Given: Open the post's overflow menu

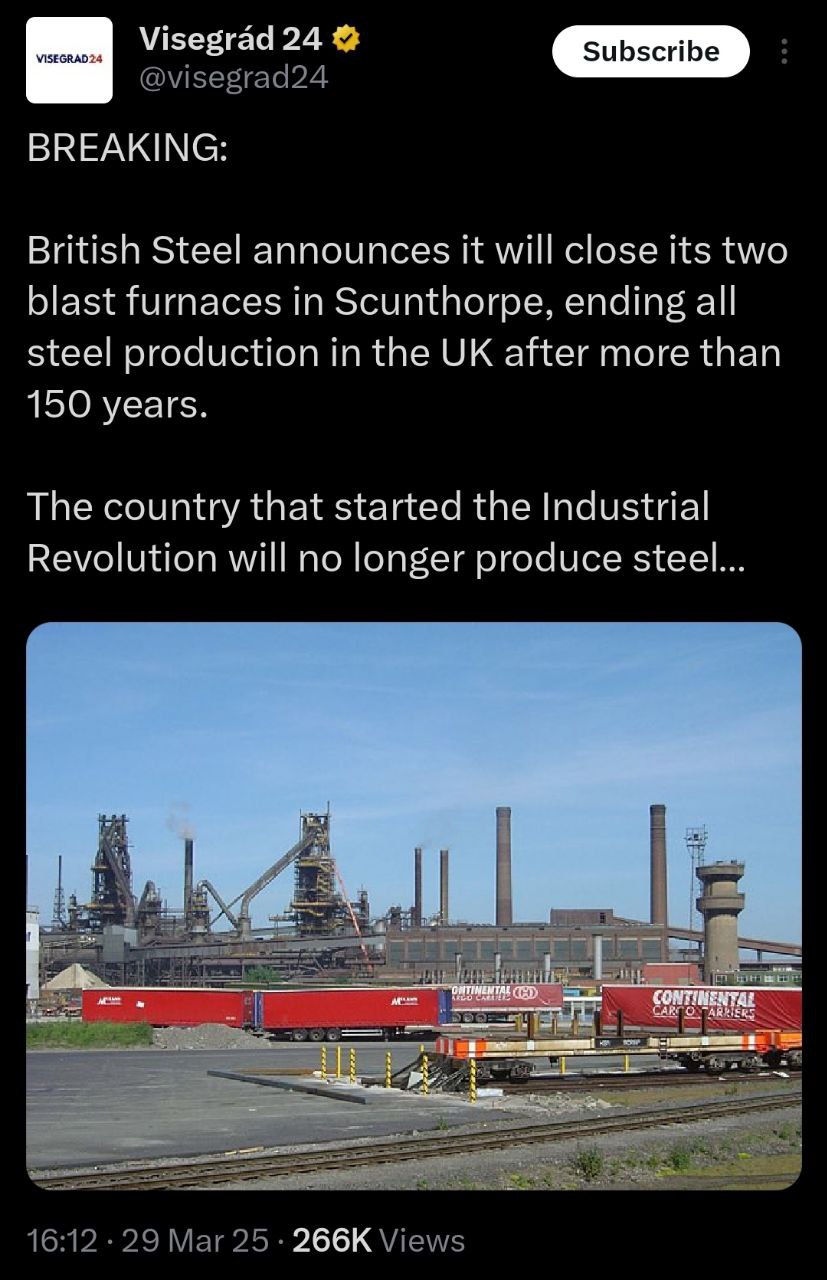Looking at the screenshot, I should tap(783, 52).
